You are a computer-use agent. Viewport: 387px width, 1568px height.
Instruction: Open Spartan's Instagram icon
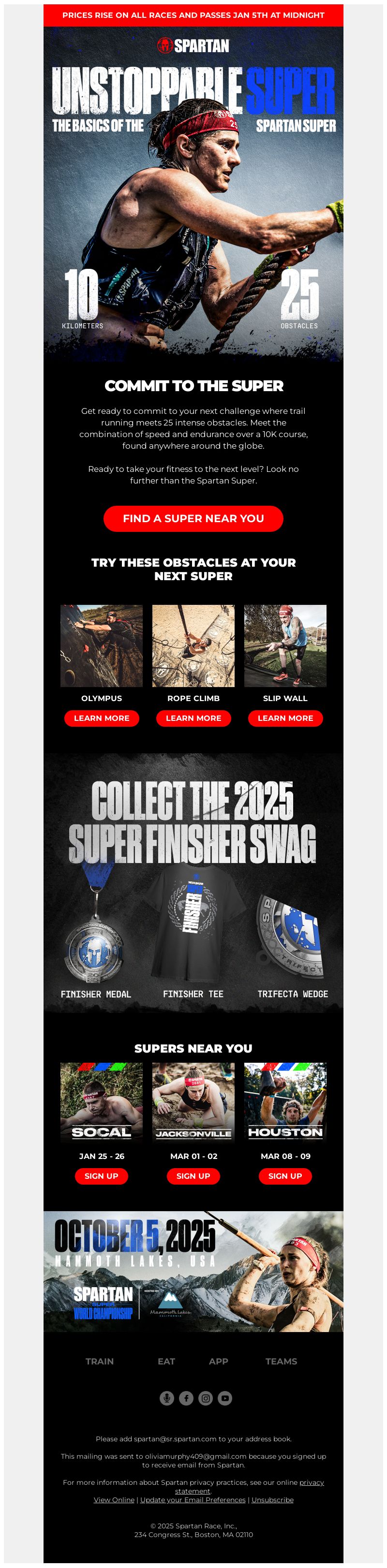click(x=206, y=1397)
